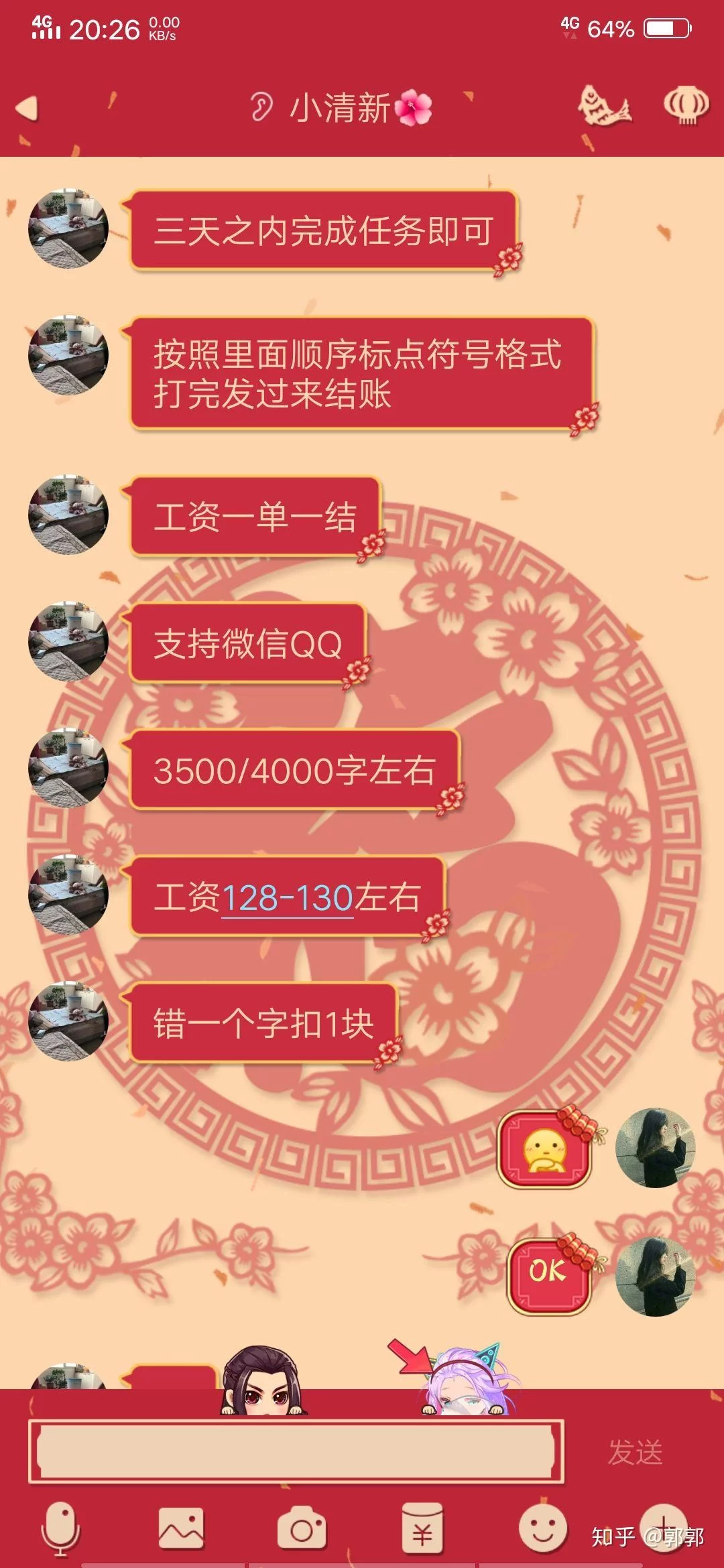Open the photo gallery picker
The height and width of the screenshot is (1568, 724).
(181, 1529)
